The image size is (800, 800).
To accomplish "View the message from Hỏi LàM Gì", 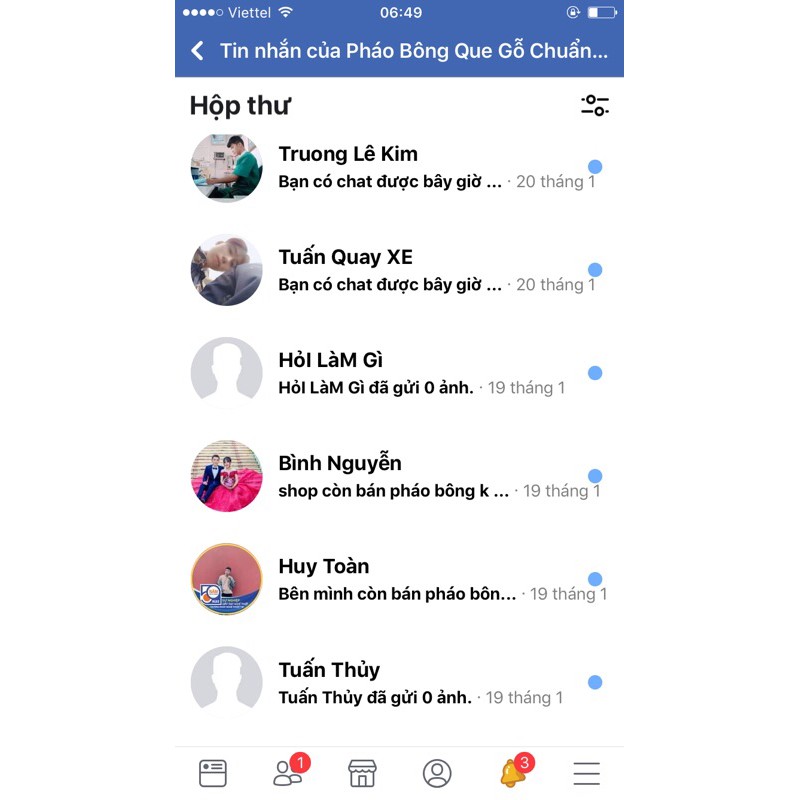I will coord(399,373).
